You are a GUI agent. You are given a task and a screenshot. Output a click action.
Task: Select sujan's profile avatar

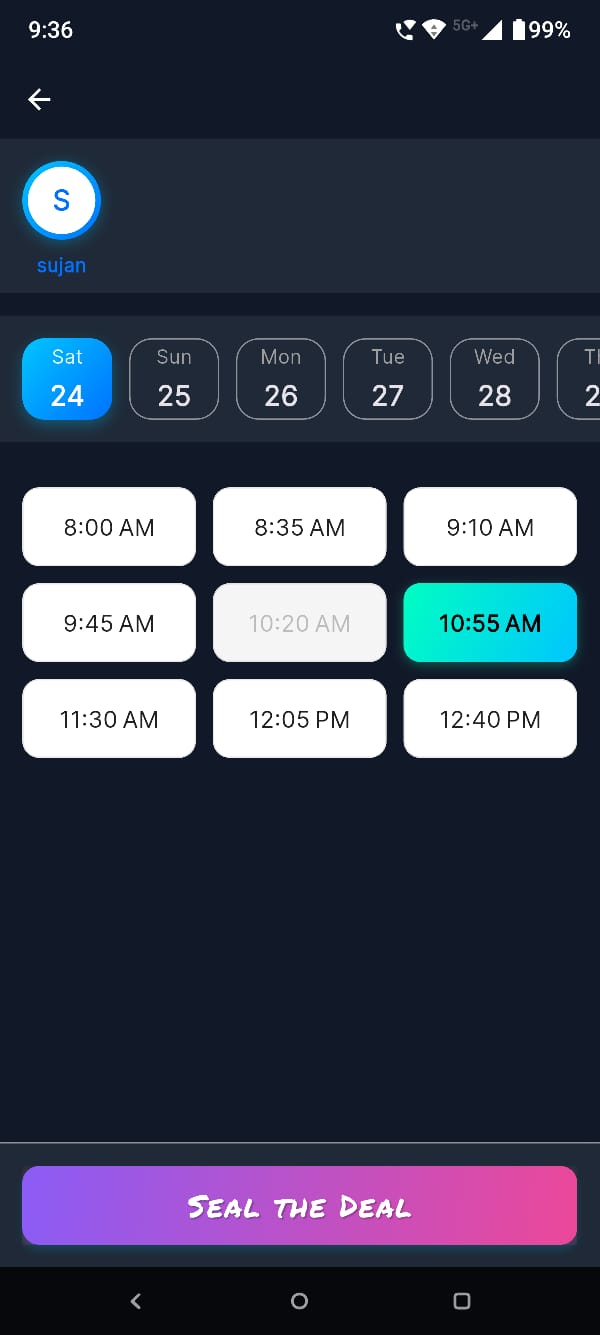pyautogui.click(x=61, y=201)
